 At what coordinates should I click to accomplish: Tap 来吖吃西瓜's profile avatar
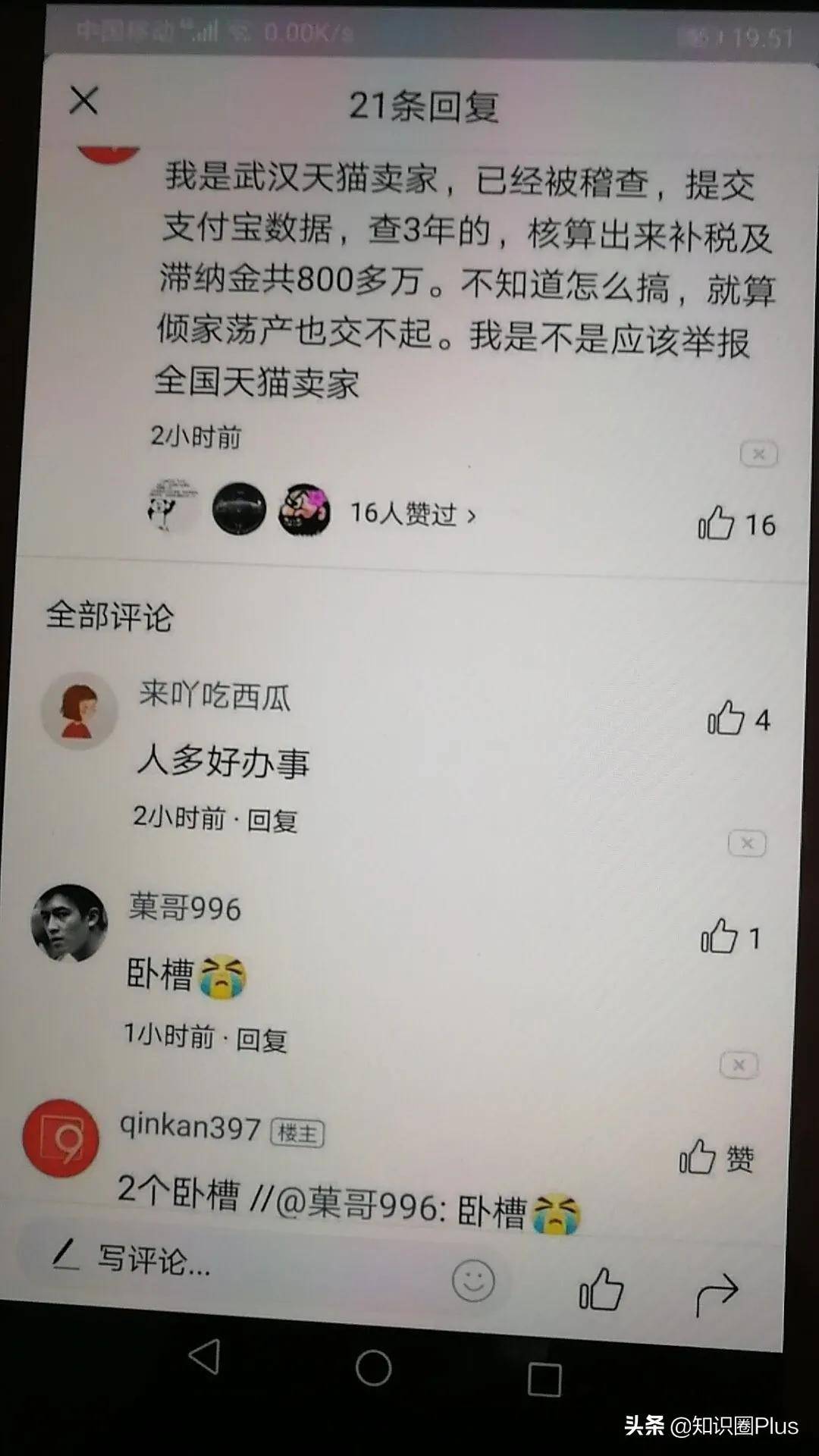tap(79, 711)
